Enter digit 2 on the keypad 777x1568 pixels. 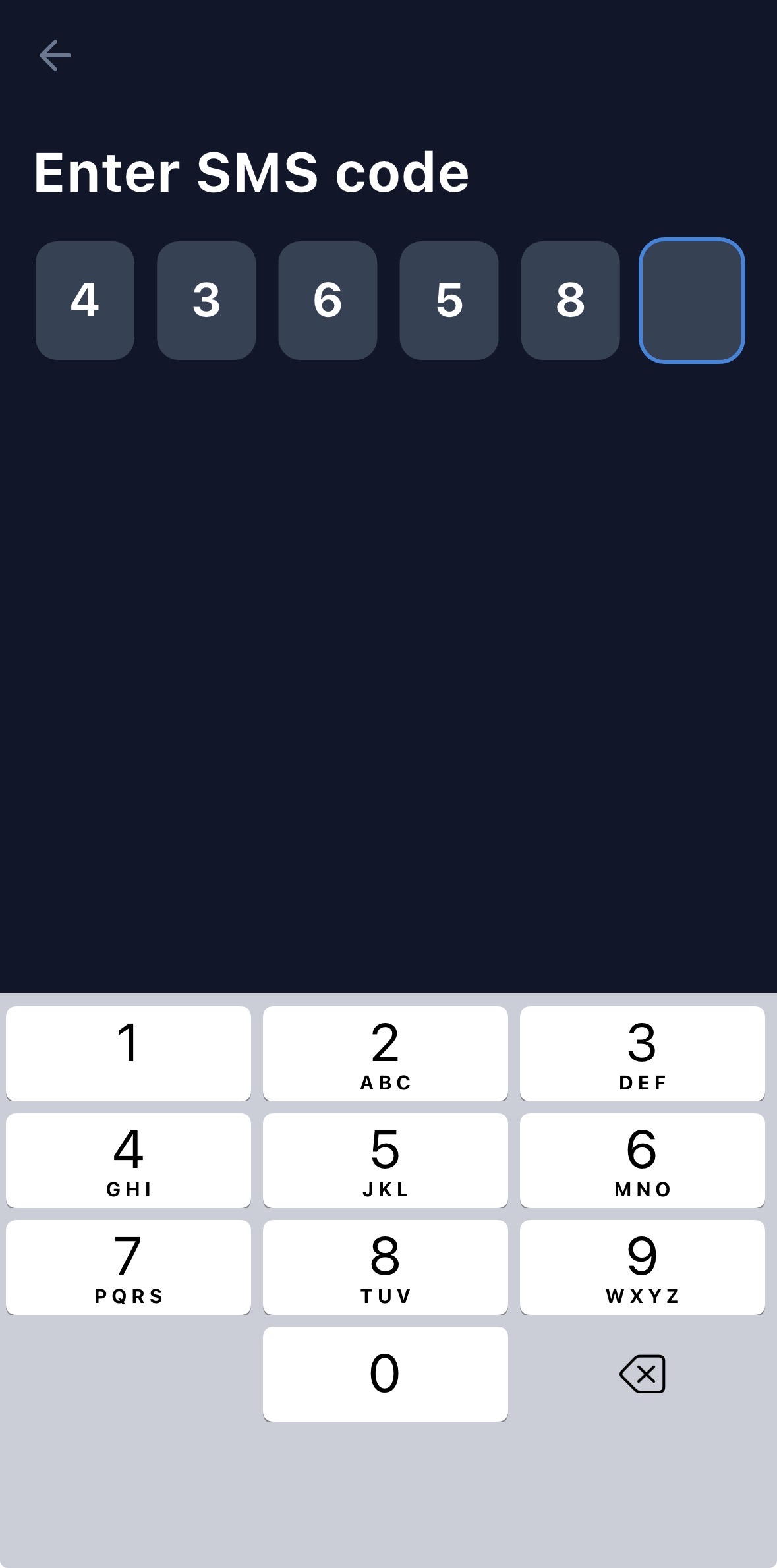(x=386, y=1053)
